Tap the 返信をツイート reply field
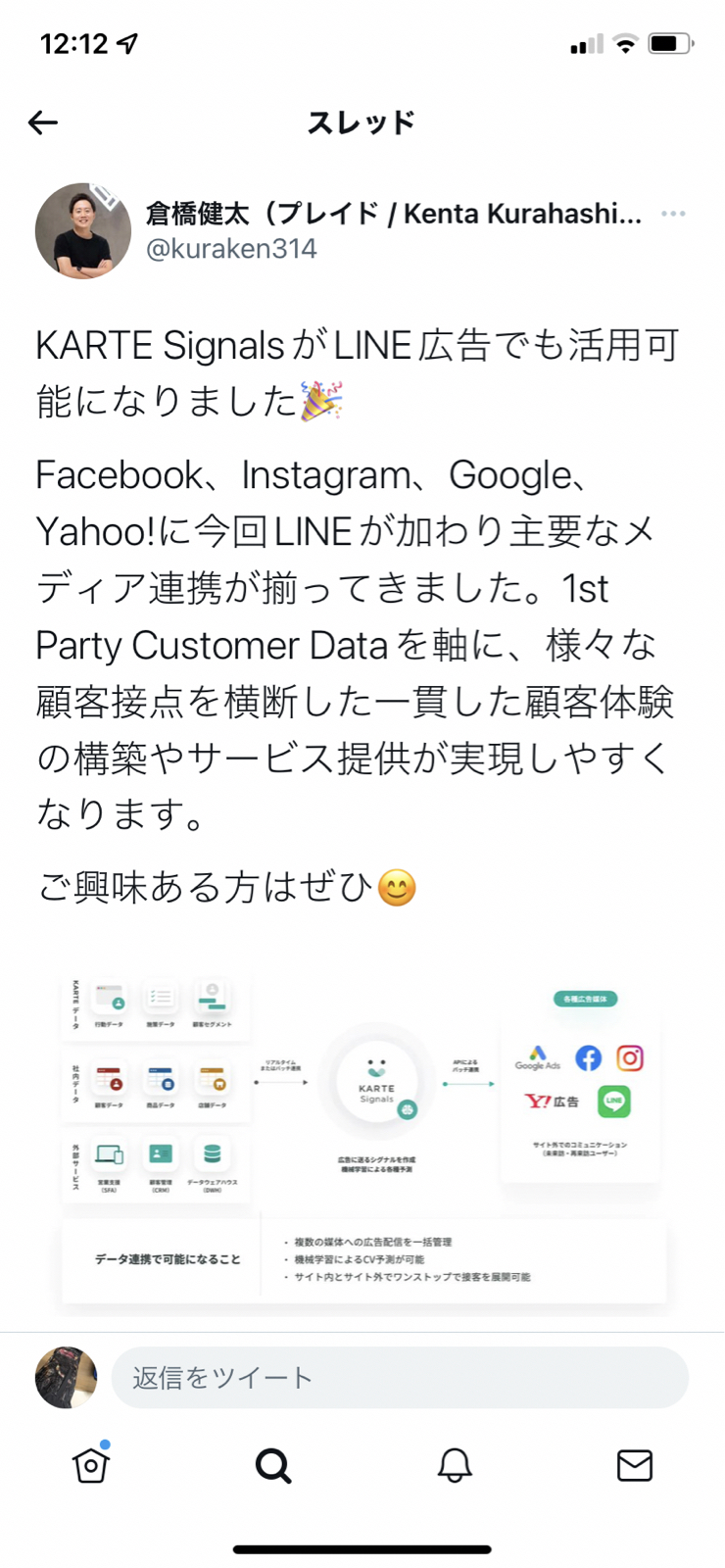The height and width of the screenshot is (1568, 725). [x=400, y=1377]
